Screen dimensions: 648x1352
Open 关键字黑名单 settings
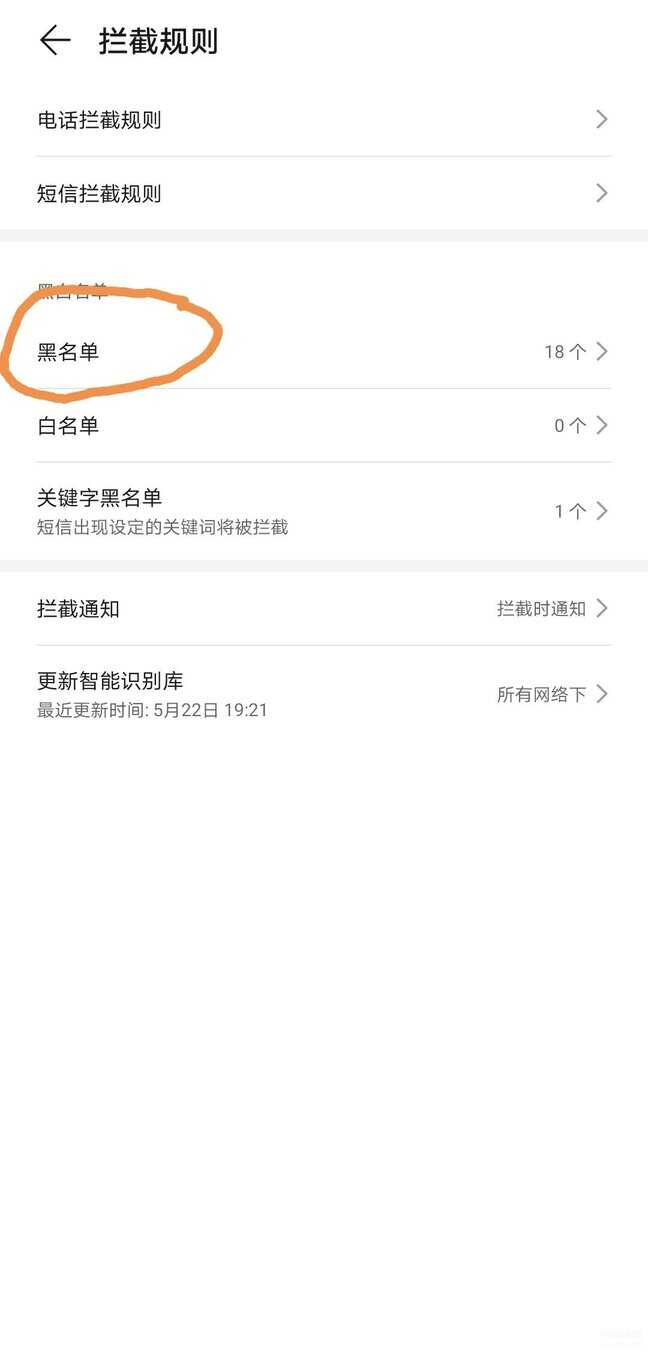323,510
